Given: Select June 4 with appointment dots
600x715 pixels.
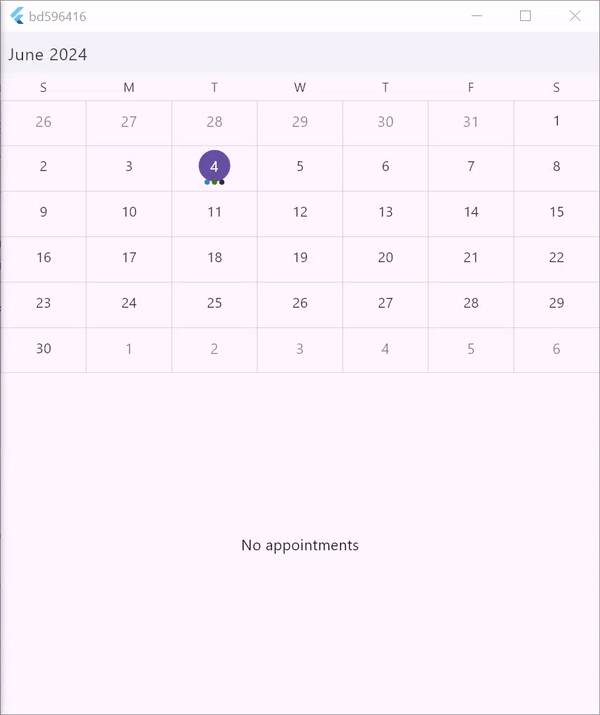Looking at the screenshot, I should [x=214, y=167].
